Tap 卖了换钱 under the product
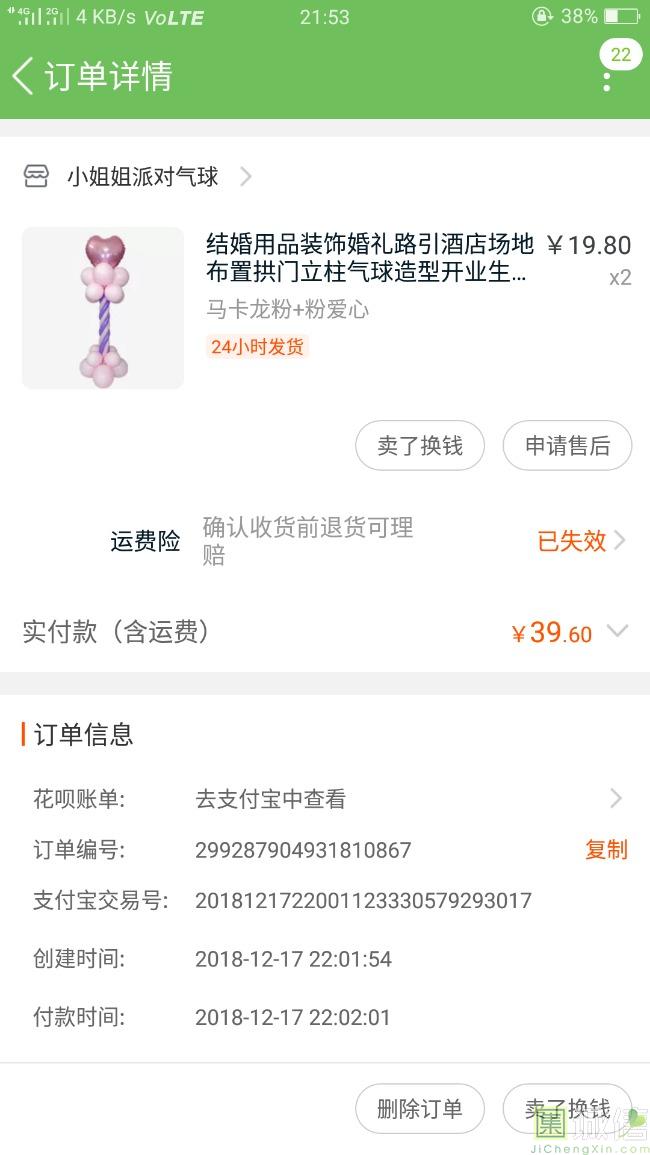This screenshot has height=1155, width=650. point(420,446)
